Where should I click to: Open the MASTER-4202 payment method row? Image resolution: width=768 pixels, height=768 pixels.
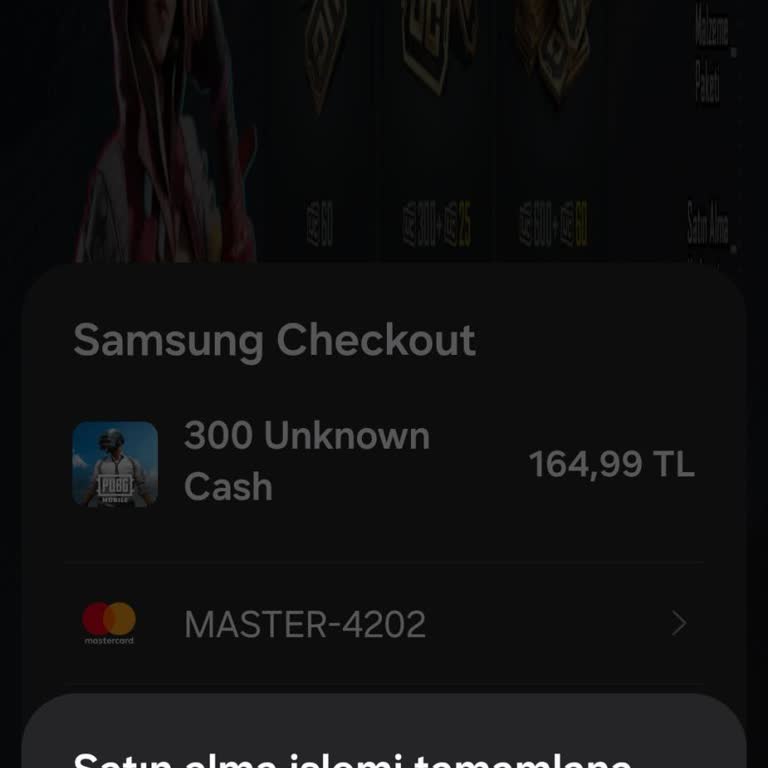tap(384, 625)
